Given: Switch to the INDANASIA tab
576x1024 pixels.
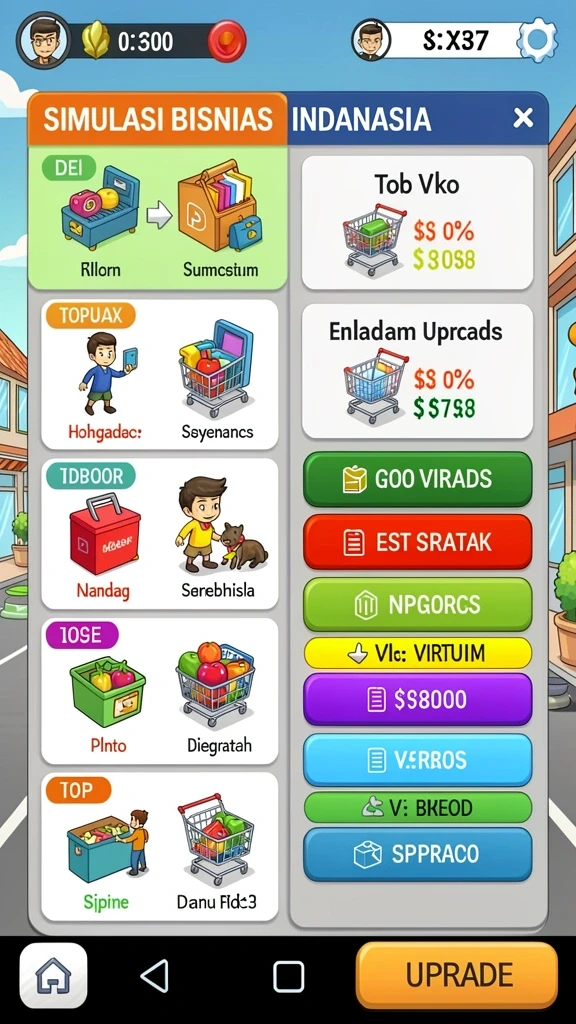Looking at the screenshot, I should (x=361, y=120).
